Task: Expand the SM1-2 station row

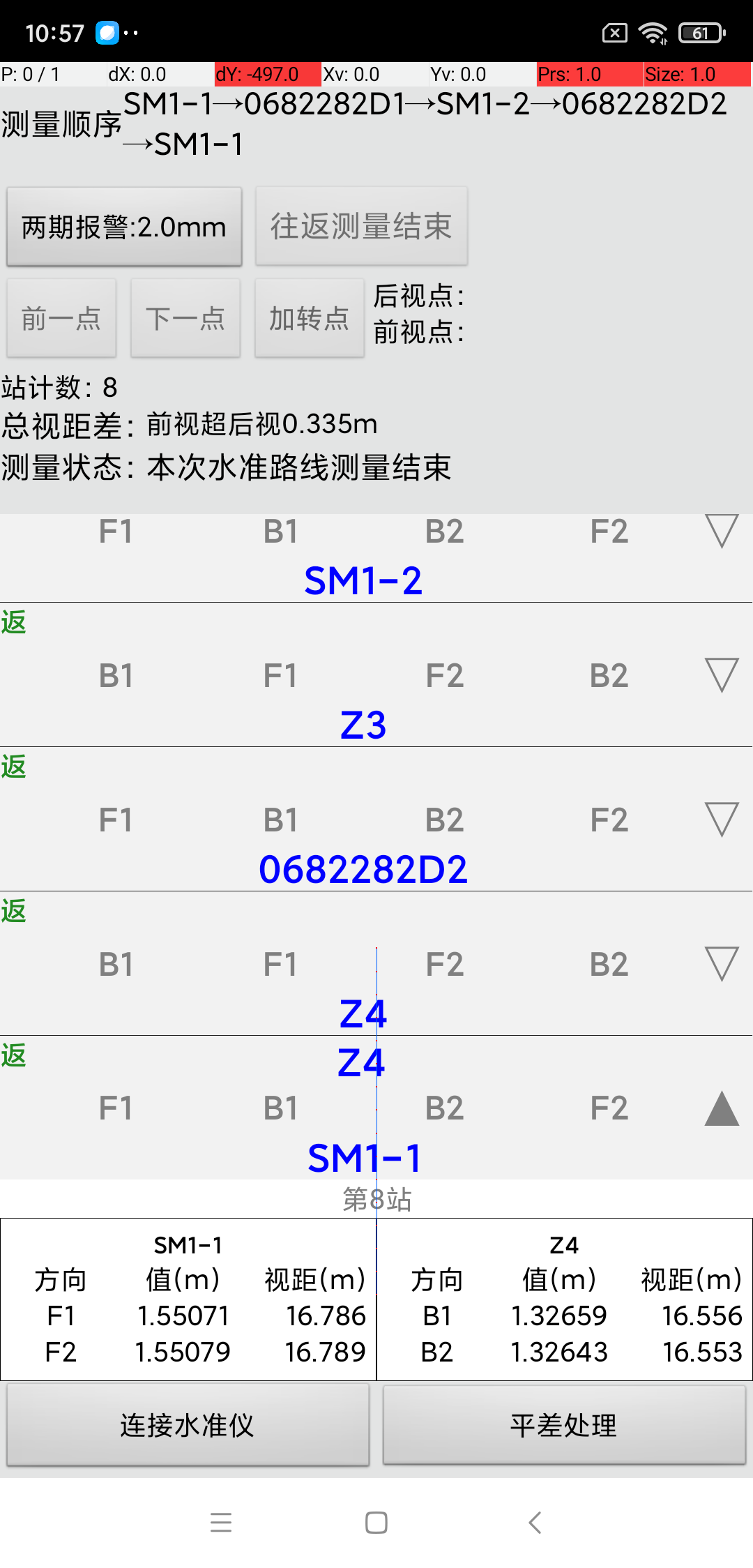Action: [x=722, y=532]
